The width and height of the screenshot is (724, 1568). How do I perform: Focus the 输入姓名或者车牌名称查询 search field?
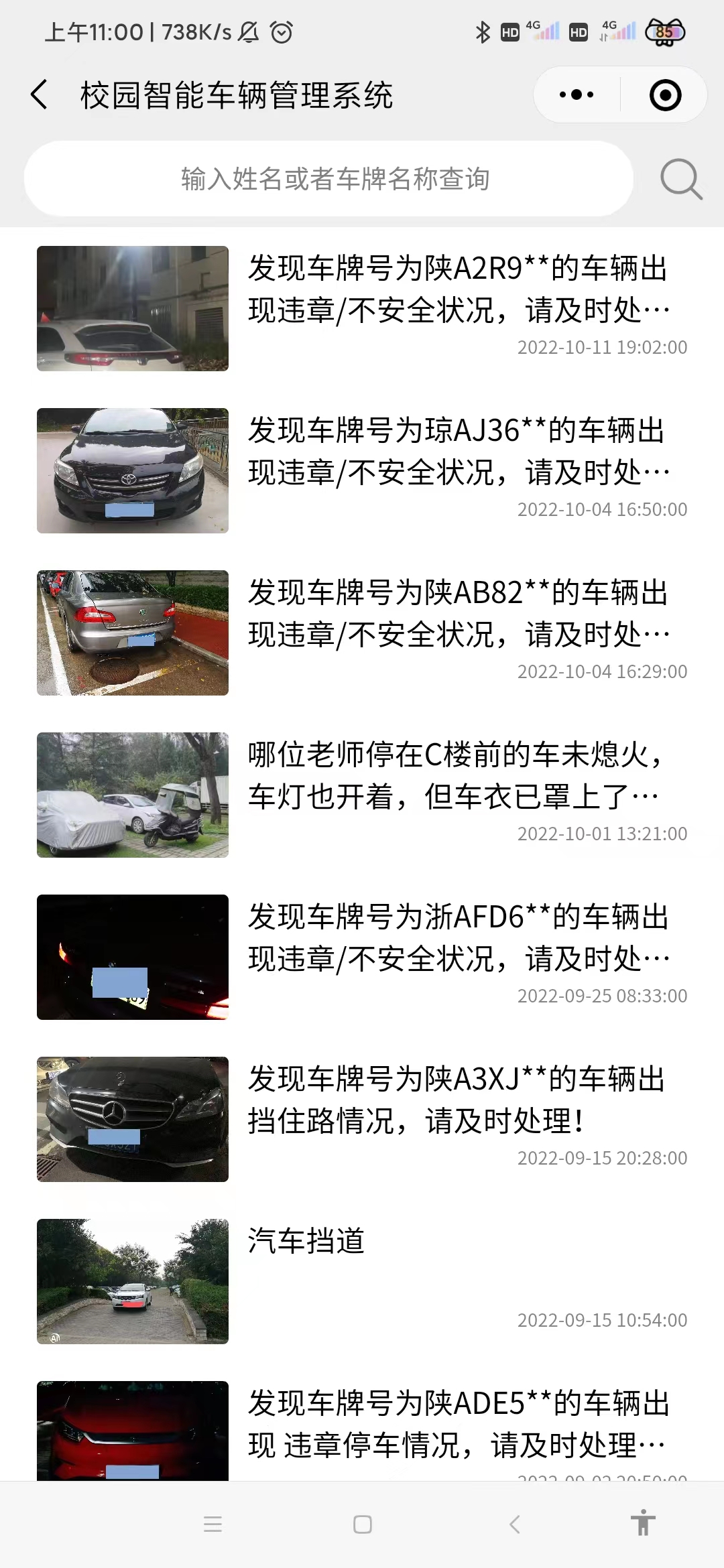click(x=328, y=179)
